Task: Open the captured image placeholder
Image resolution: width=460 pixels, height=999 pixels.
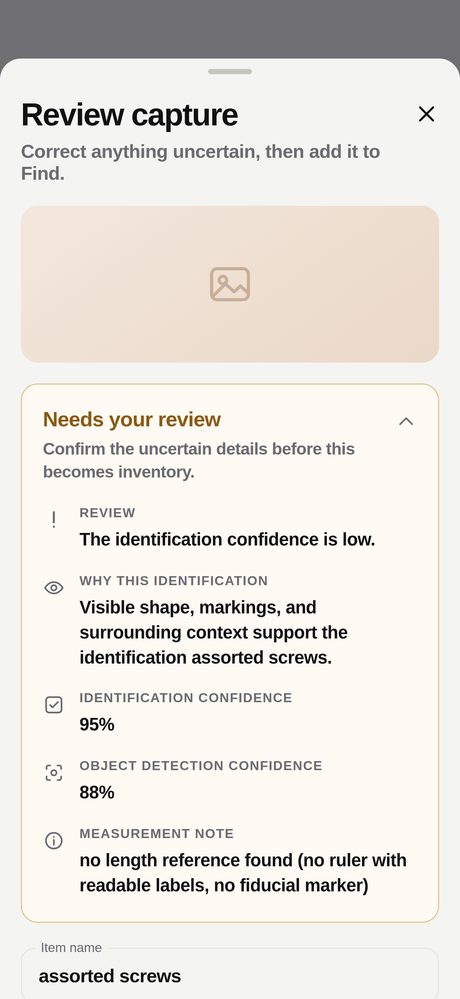Action: pyautogui.click(x=230, y=284)
